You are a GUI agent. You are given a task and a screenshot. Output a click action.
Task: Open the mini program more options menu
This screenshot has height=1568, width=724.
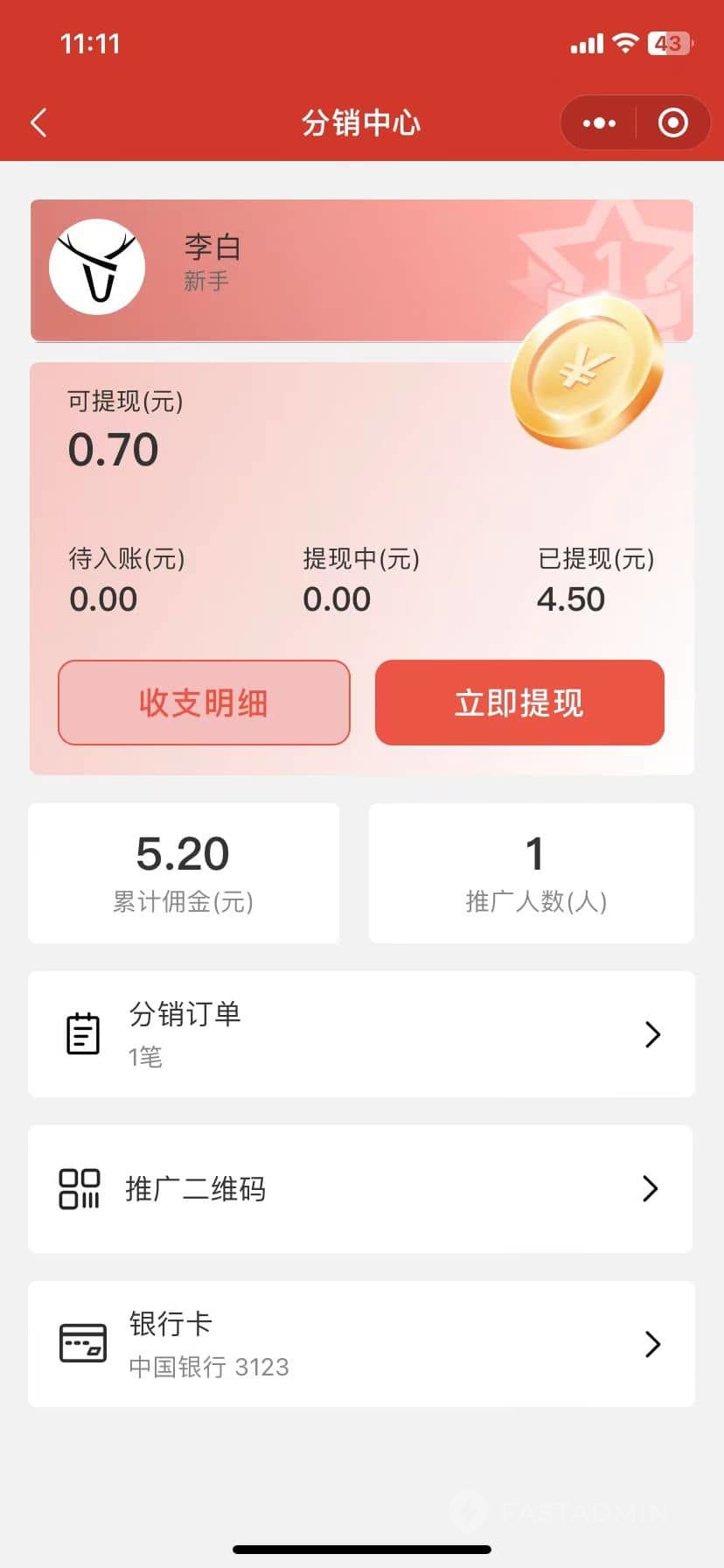(599, 122)
